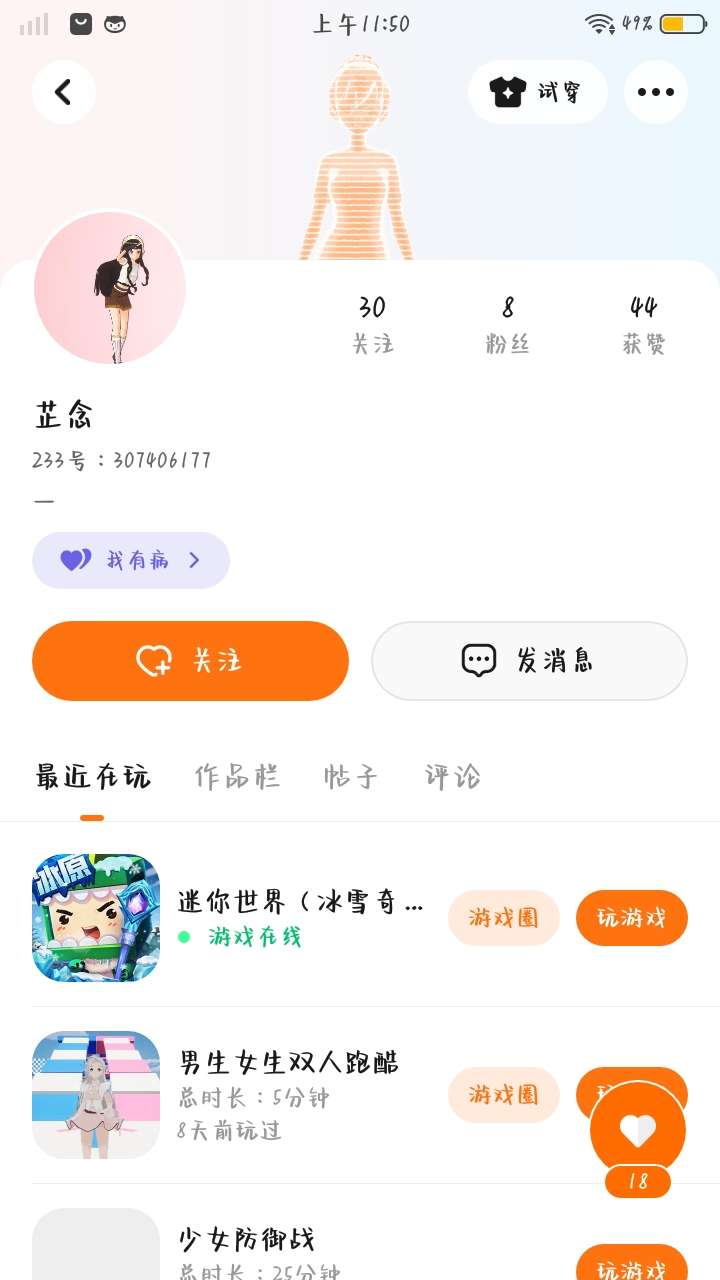Send a message via 发消息
Image resolution: width=720 pixels, height=1280 pixels.
(529, 661)
